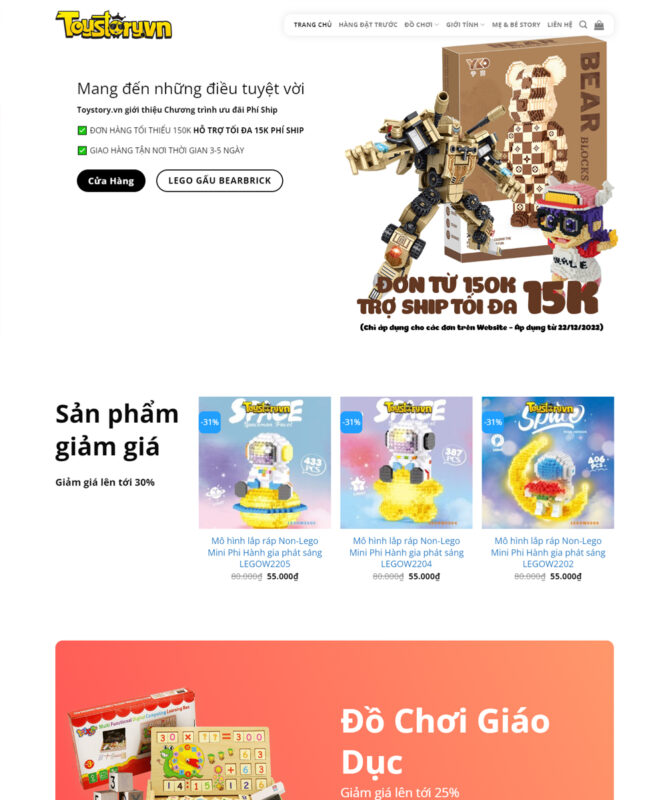The width and height of the screenshot is (667, 800).
Task: Open the Mẹ & Bé Story page
Action: click(x=516, y=25)
